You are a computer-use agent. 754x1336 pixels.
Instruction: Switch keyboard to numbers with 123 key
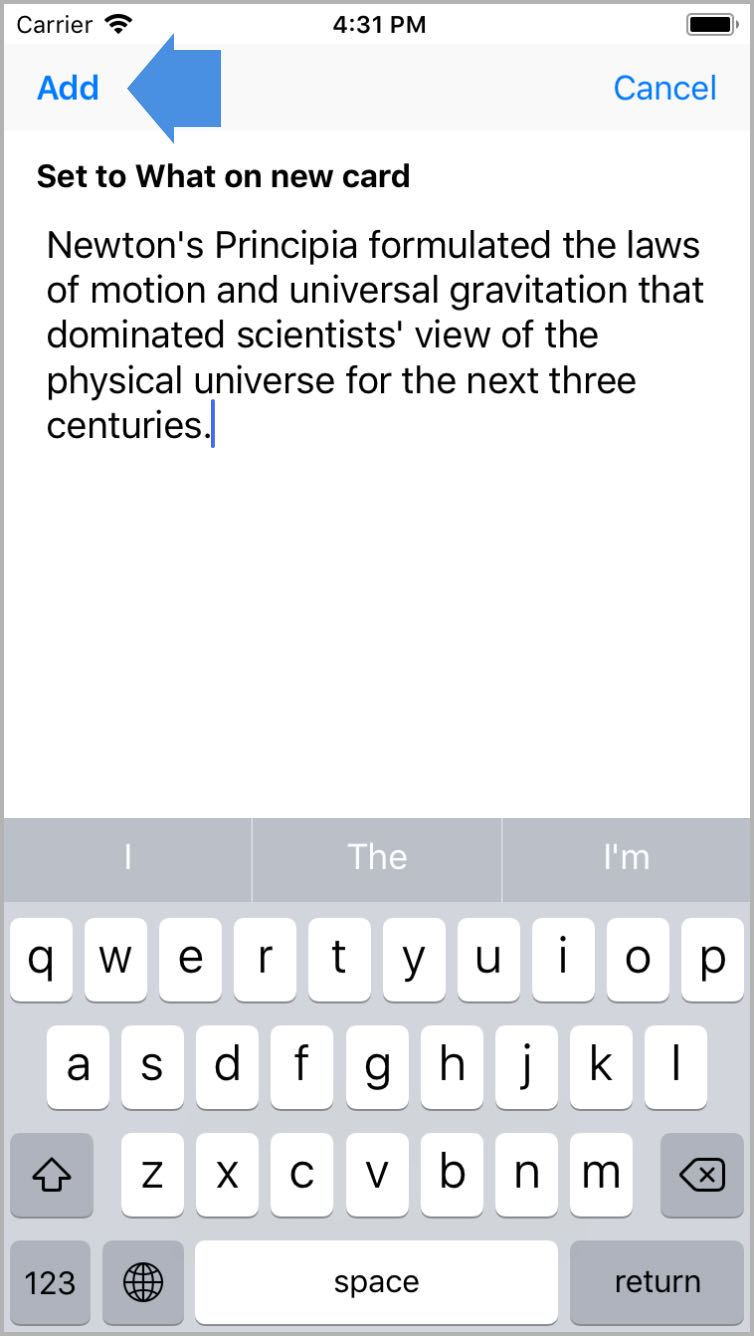pyautogui.click(x=50, y=1281)
